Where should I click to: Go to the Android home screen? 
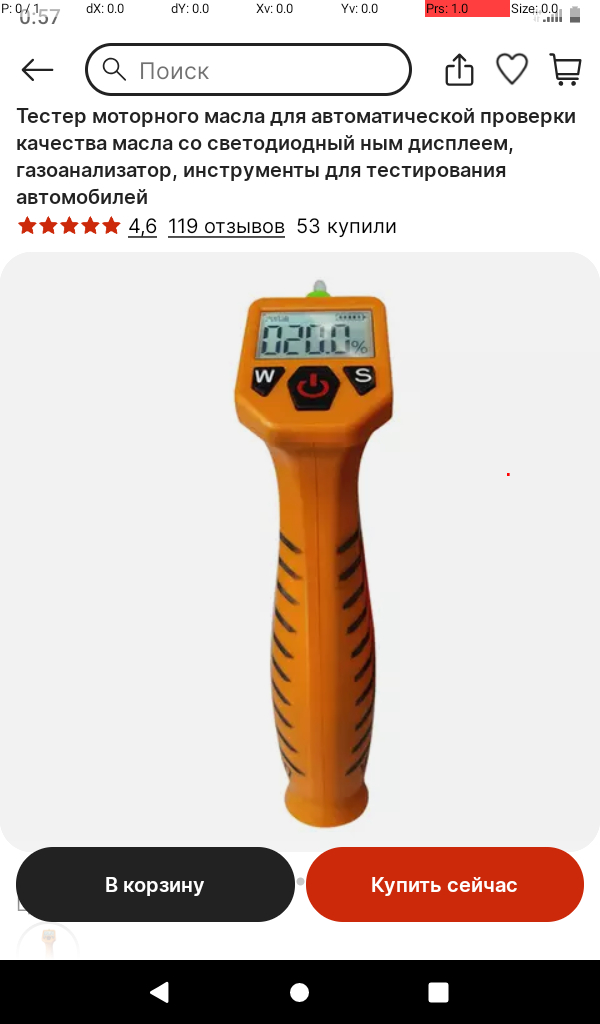coord(299,992)
